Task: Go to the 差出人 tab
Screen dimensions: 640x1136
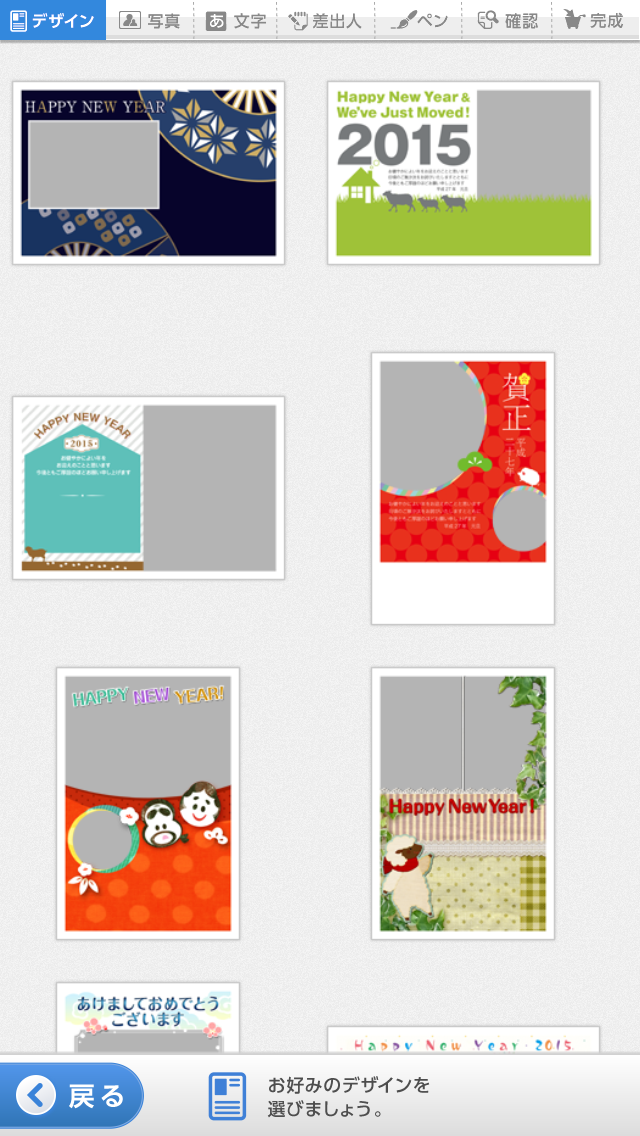Action: pyautogui.click(x=325, y=20)
